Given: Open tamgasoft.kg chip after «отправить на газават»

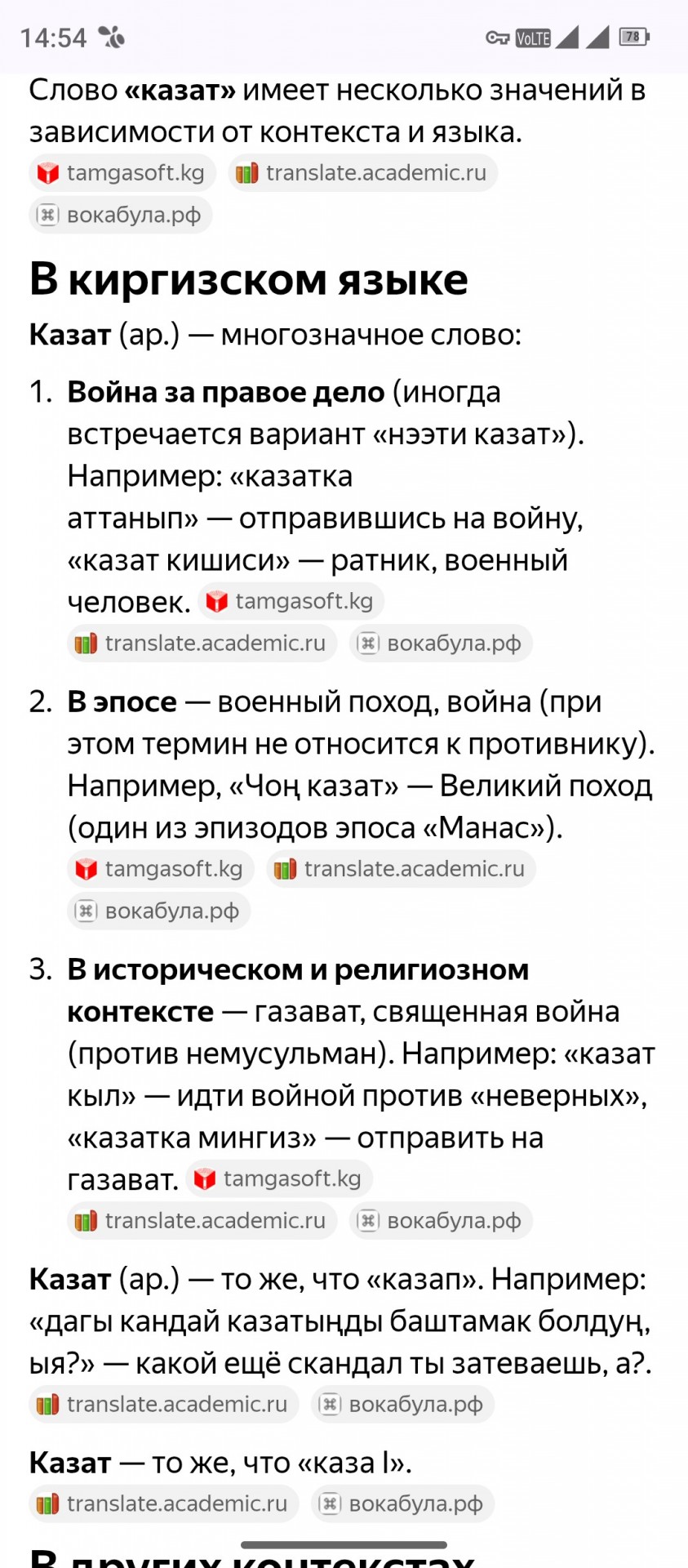Looking at the screenshot, I should 280,1178.
